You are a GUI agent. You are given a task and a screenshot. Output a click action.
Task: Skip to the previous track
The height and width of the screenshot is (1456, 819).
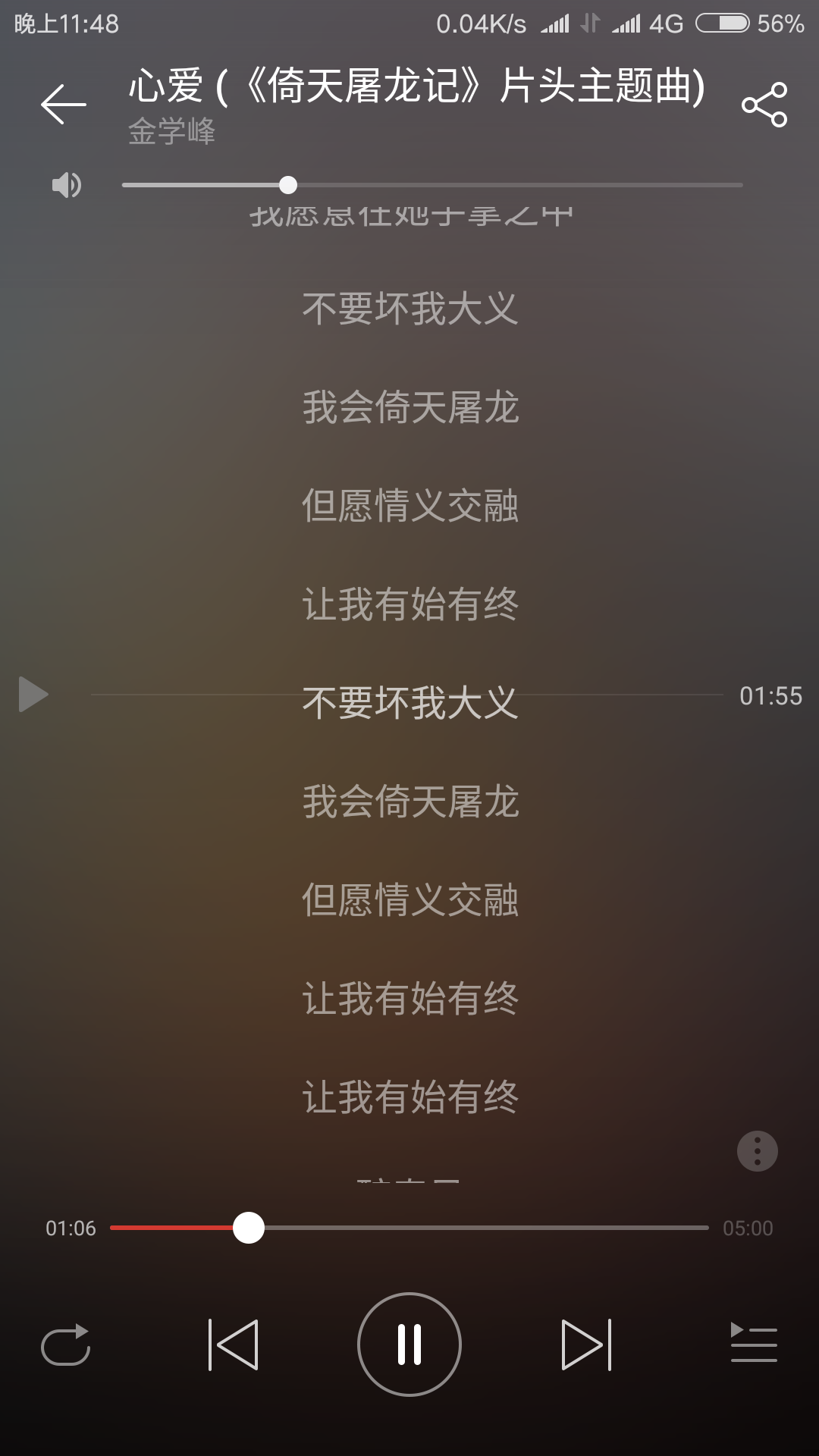tap(233, 1345)
